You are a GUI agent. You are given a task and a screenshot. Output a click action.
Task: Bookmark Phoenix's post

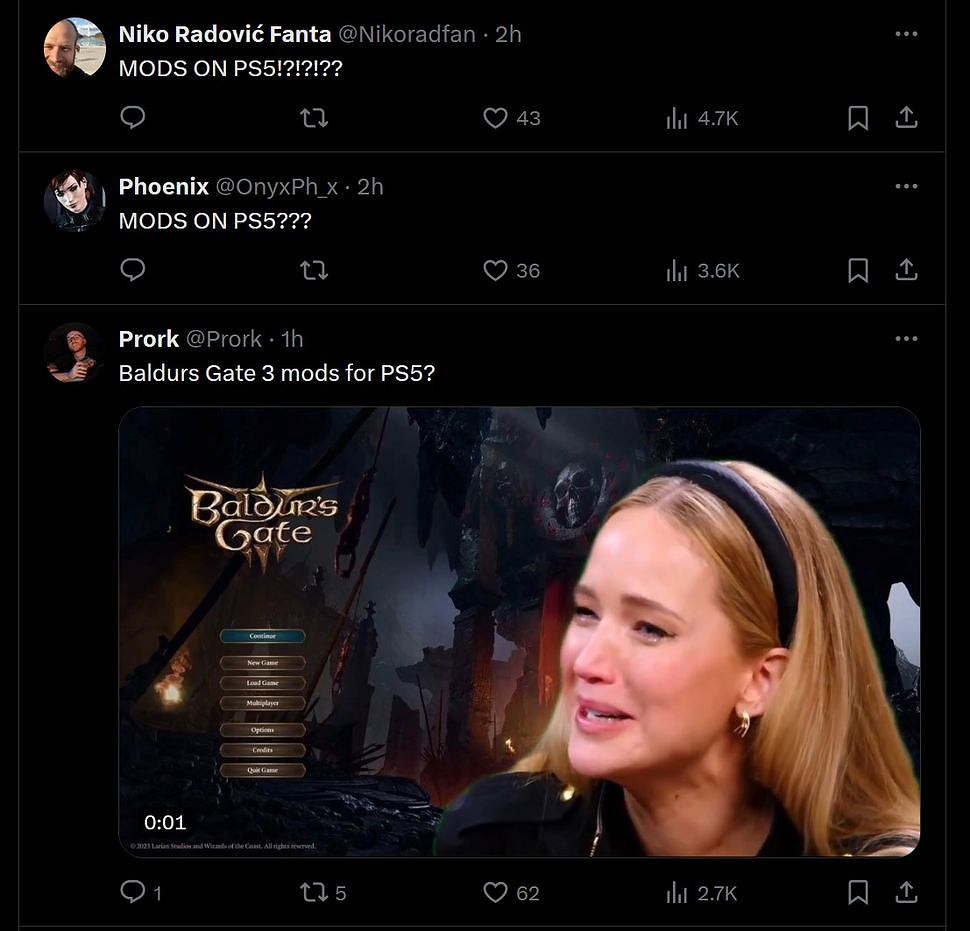(x=858, y=270)
